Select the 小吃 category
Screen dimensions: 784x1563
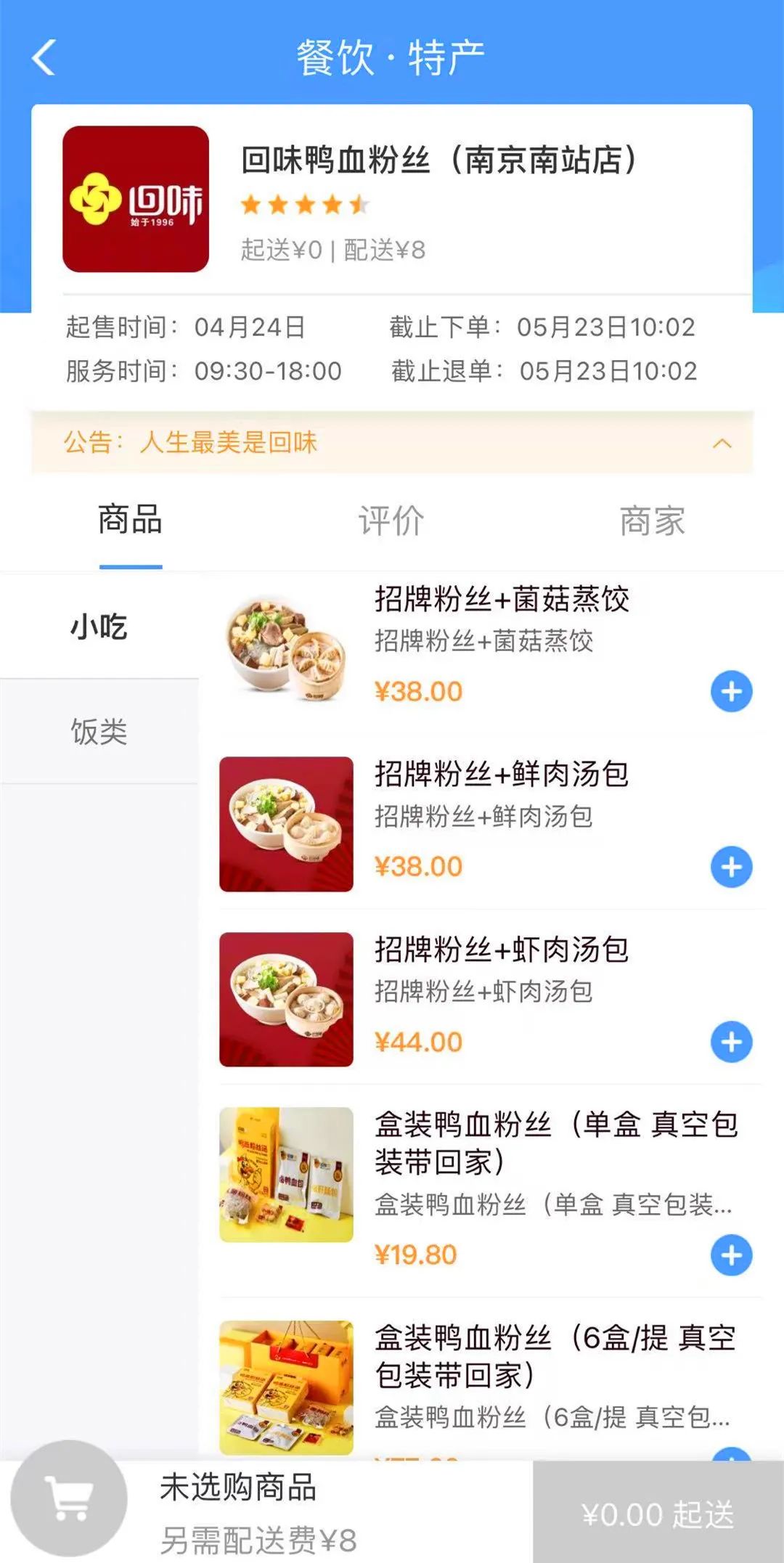coord(99,627)
